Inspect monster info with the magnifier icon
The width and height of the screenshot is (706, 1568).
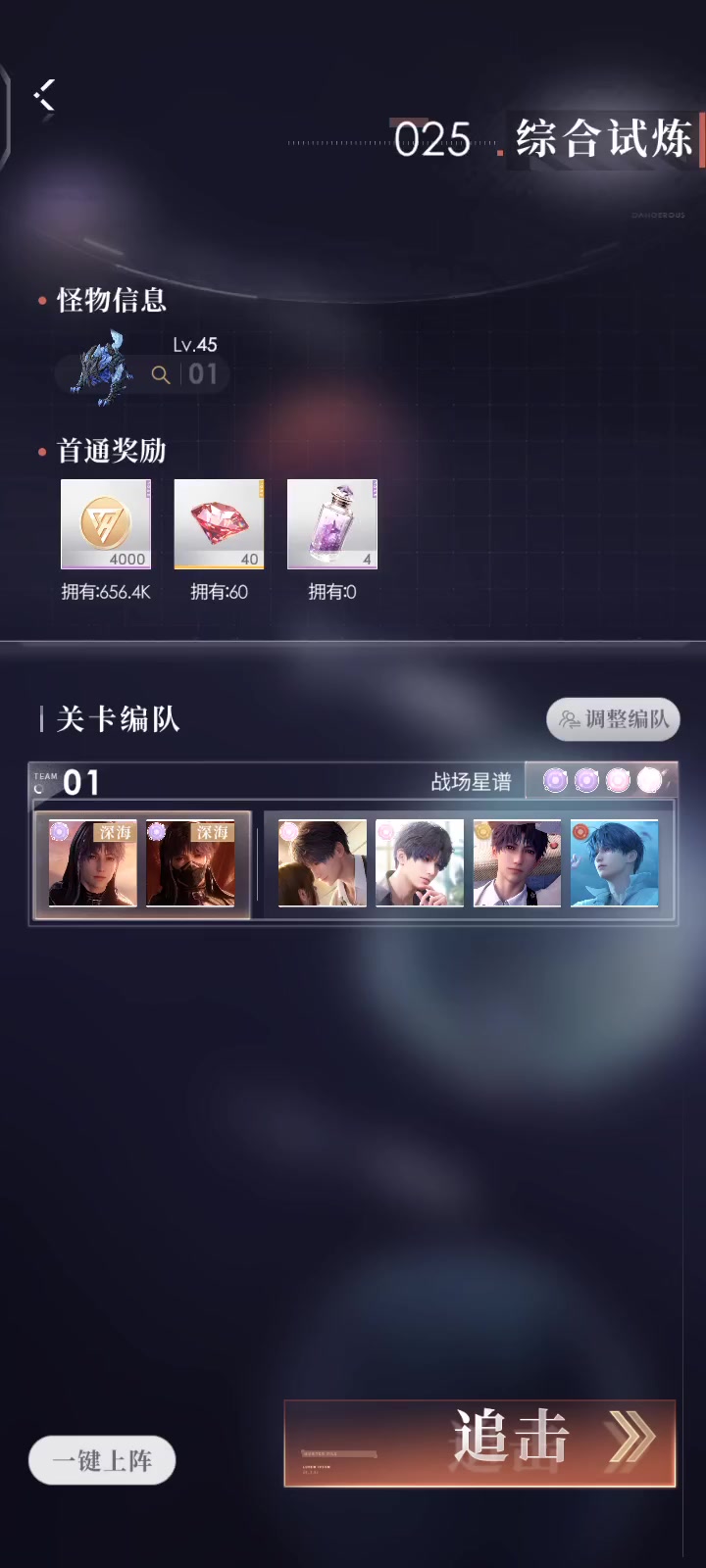[161, 374]
